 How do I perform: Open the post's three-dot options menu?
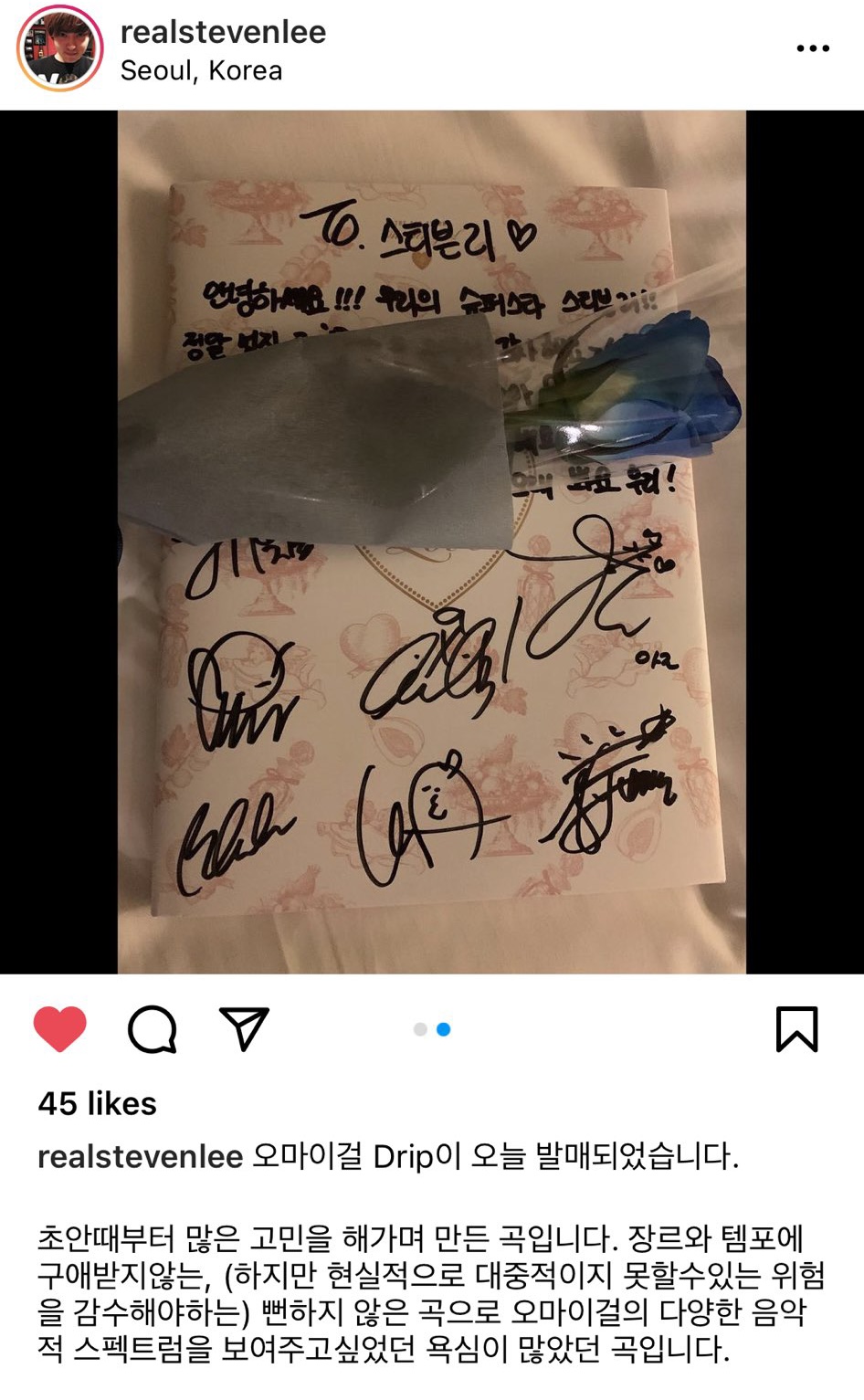(x=812, y=48)
